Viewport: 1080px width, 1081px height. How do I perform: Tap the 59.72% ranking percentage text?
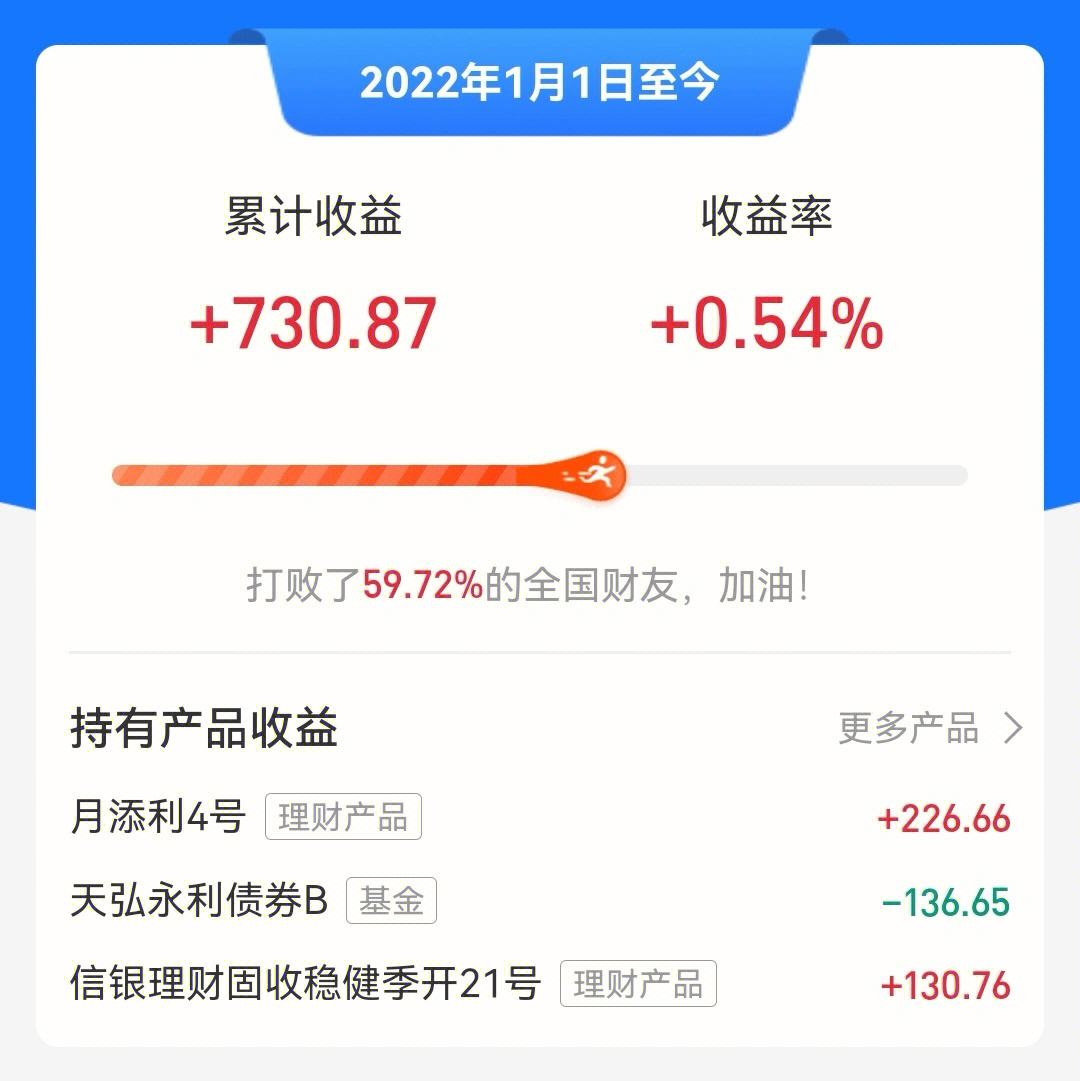pyautogui.click(x=424, y=587)
